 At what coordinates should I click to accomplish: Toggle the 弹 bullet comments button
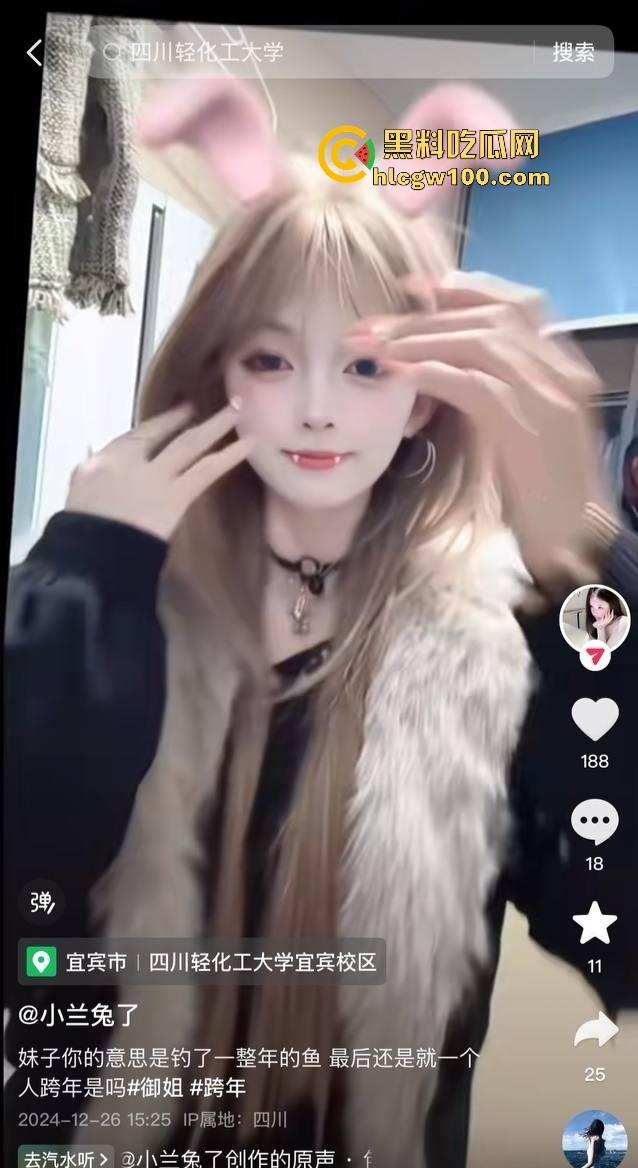click(x=42, y=902)
